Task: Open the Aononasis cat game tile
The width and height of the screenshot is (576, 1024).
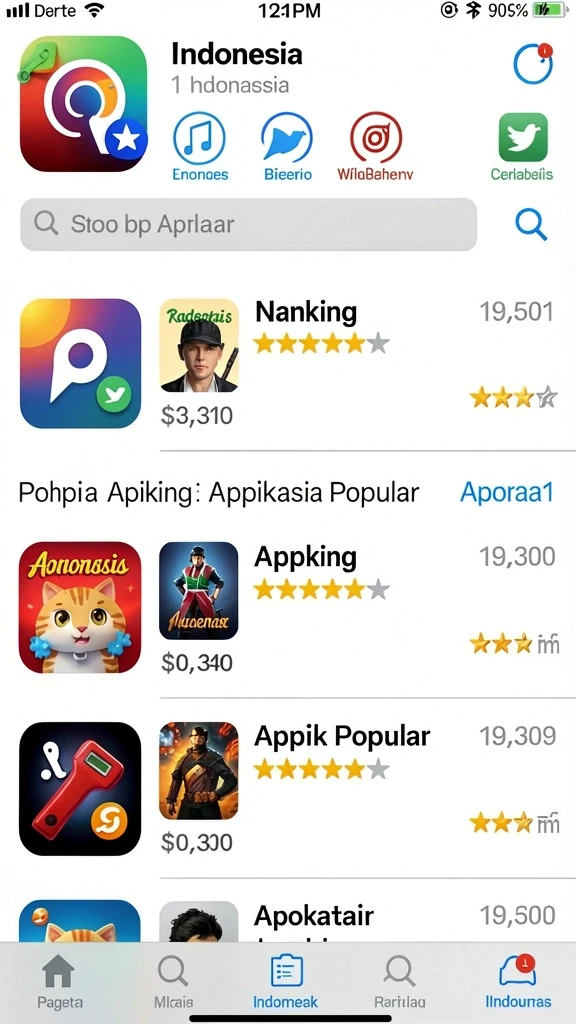Action: pos(80,607)
